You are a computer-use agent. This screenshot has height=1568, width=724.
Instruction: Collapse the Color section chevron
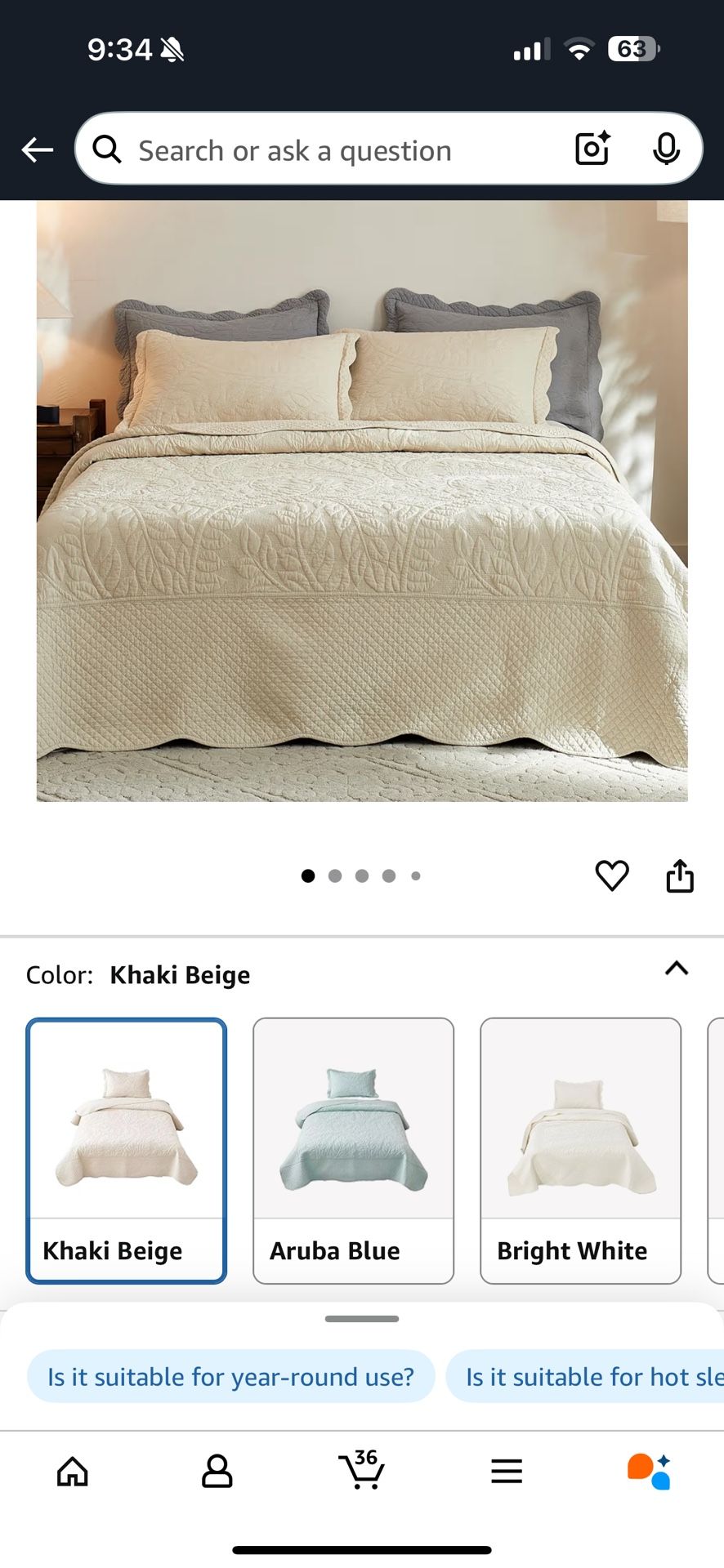(677, 969)
